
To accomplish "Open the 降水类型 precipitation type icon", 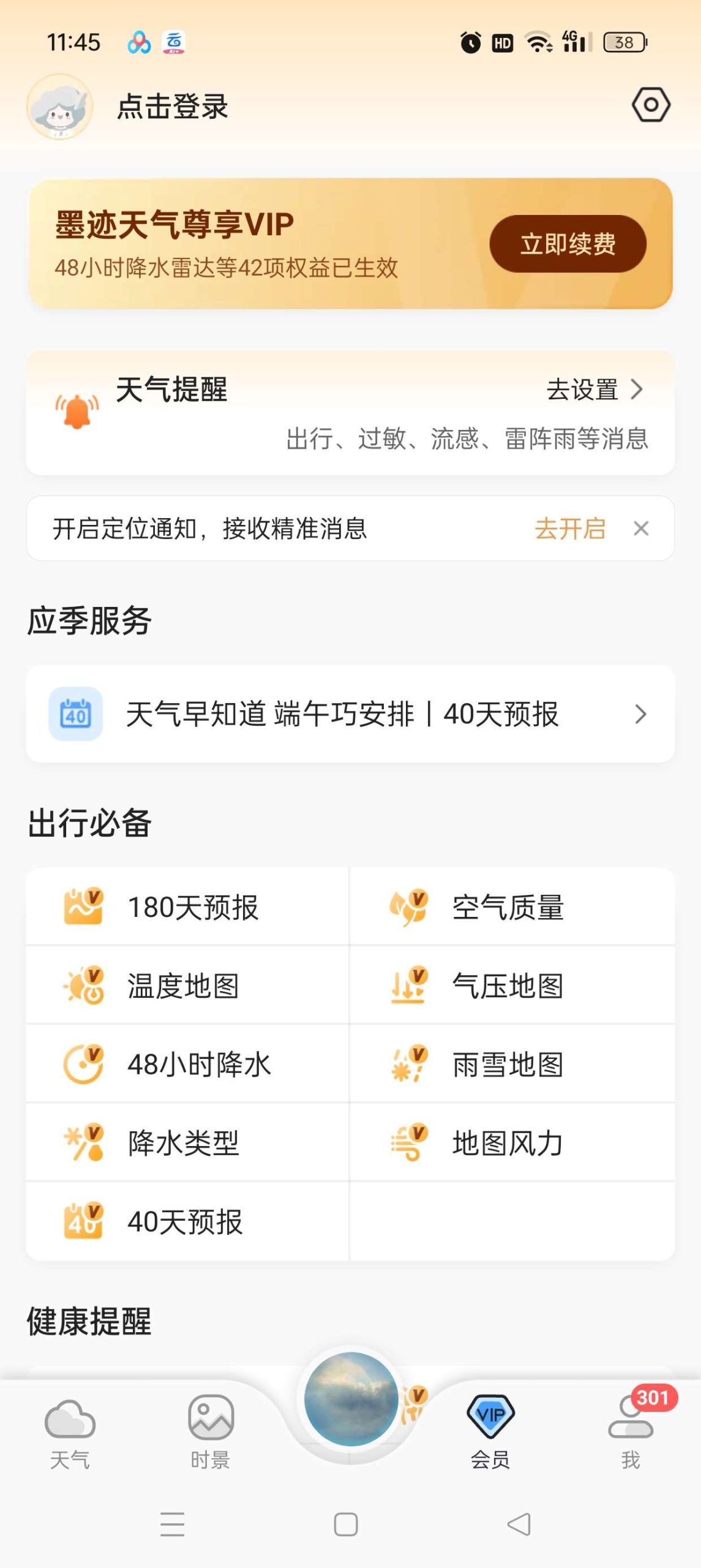I will 84,1142.
